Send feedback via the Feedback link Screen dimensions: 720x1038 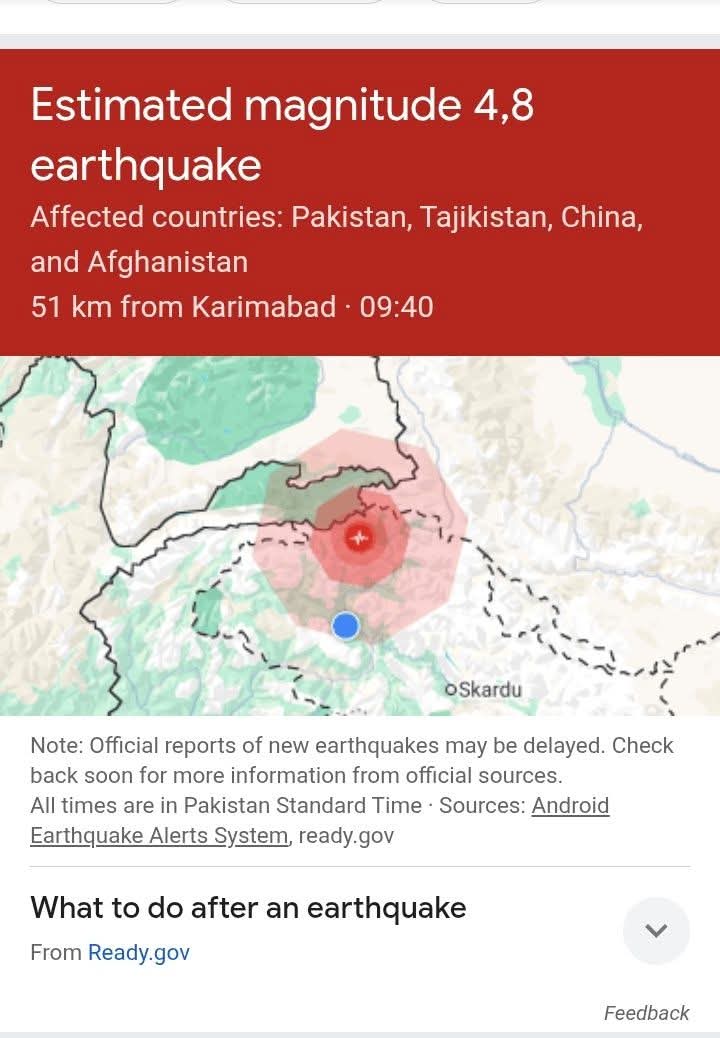click(647, 1013)
